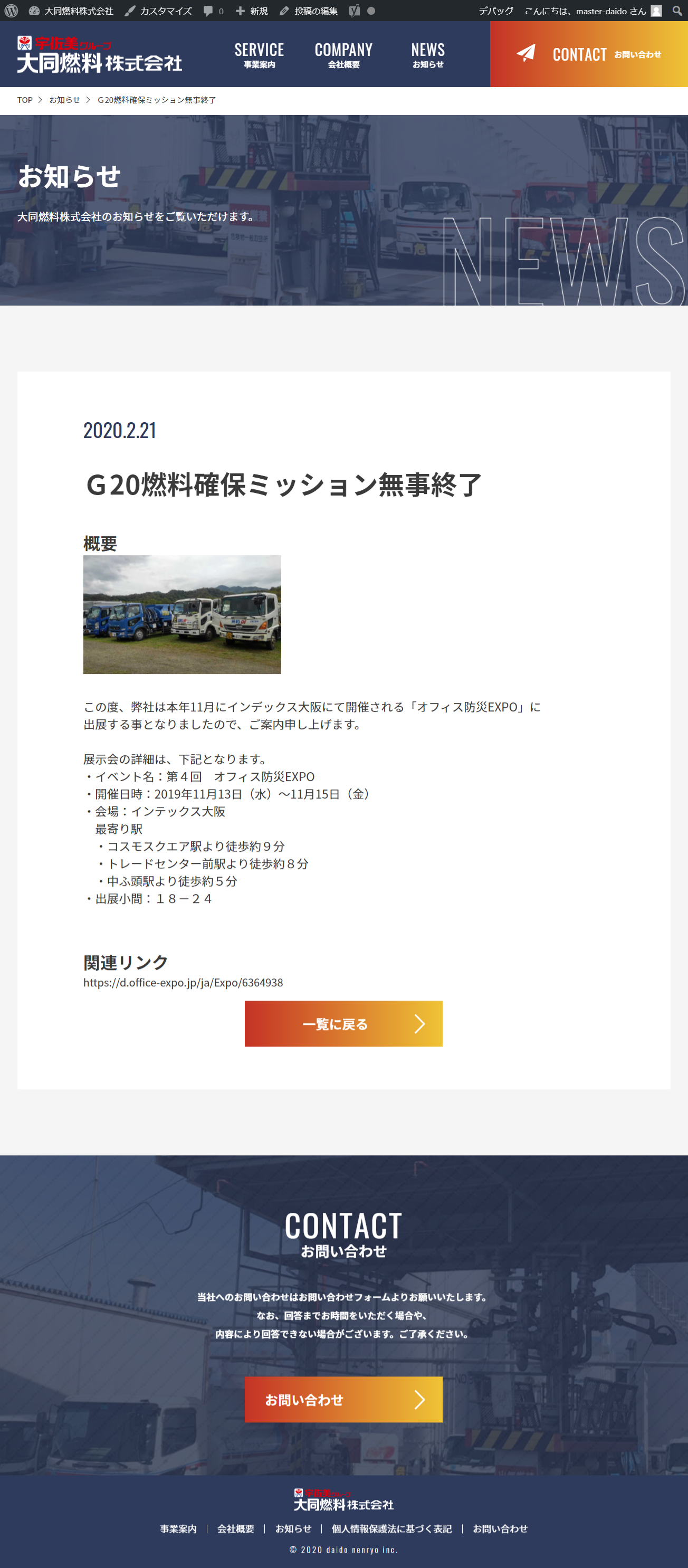
Task: Open footer link 個人情報保護法に基づく表記
Action: coord(391,1528)
